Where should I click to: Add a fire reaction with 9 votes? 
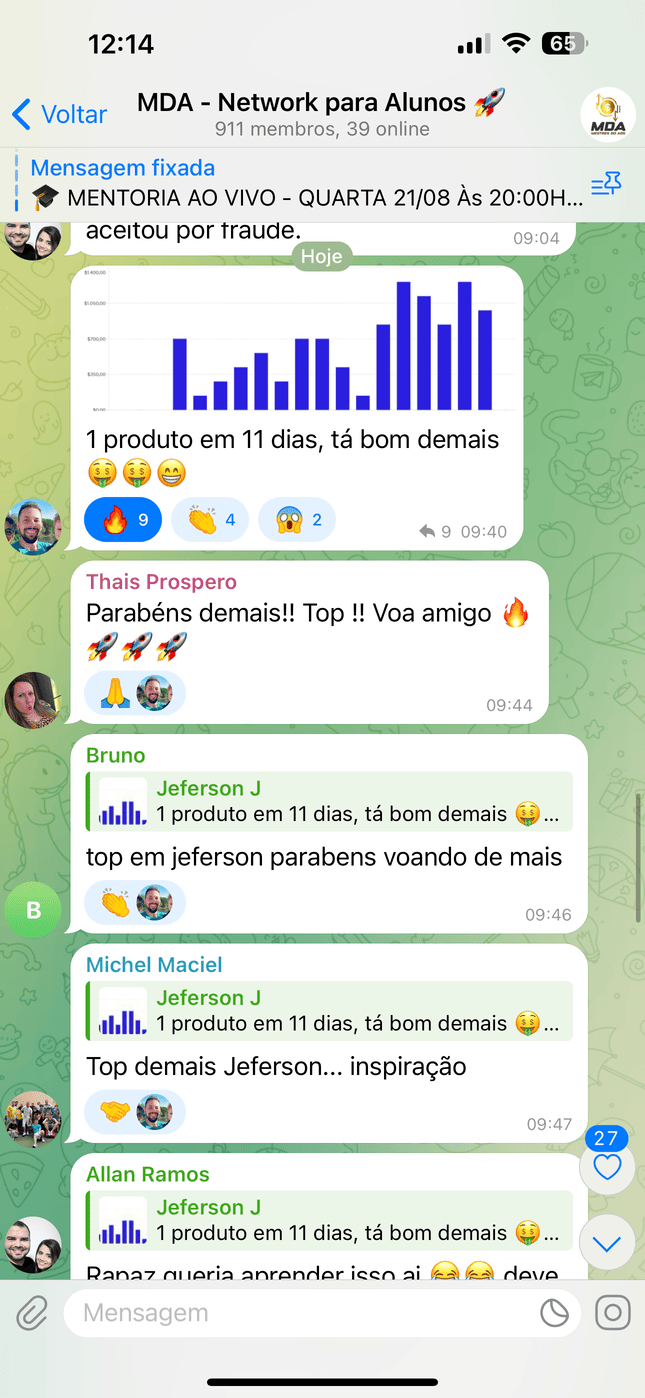[122, 520]
